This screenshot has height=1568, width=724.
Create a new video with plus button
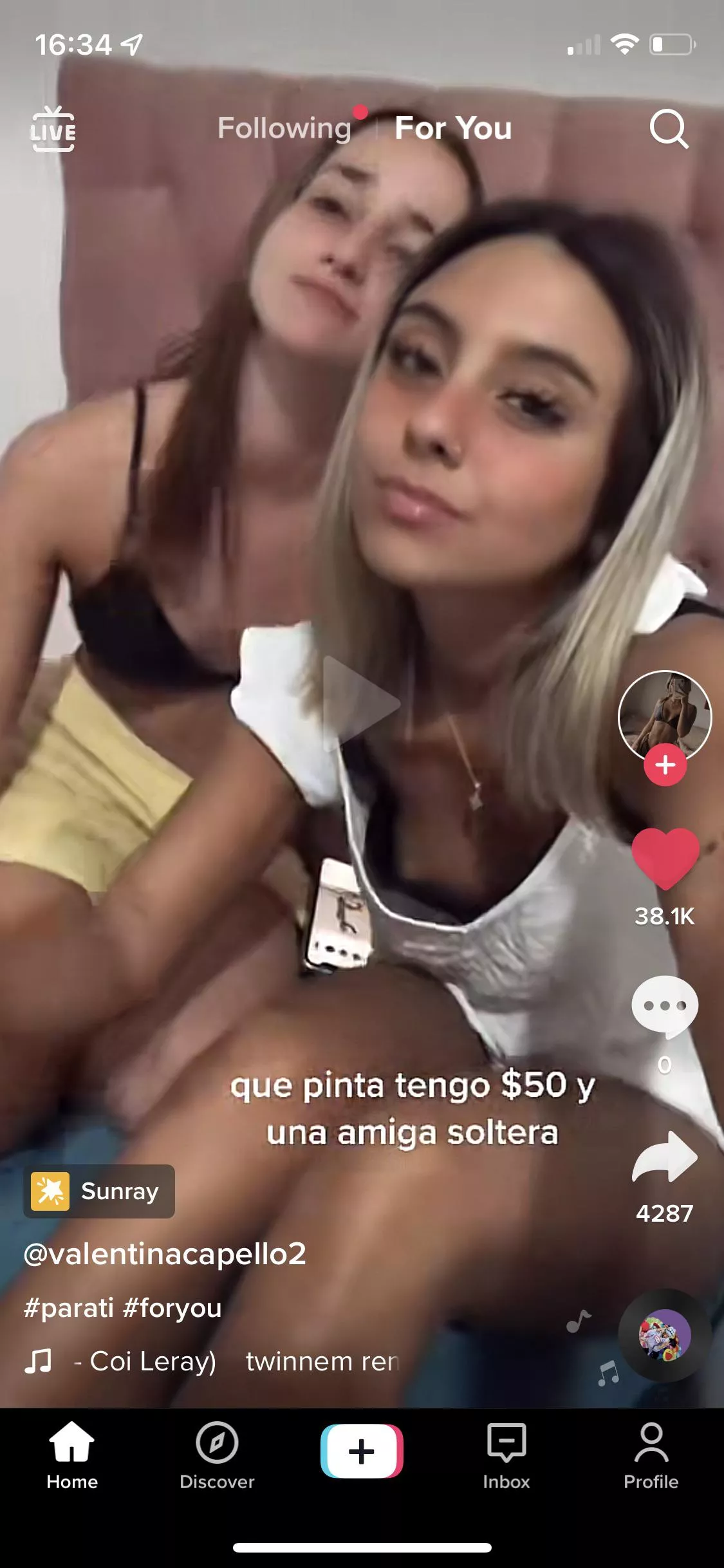[362, 1451]
